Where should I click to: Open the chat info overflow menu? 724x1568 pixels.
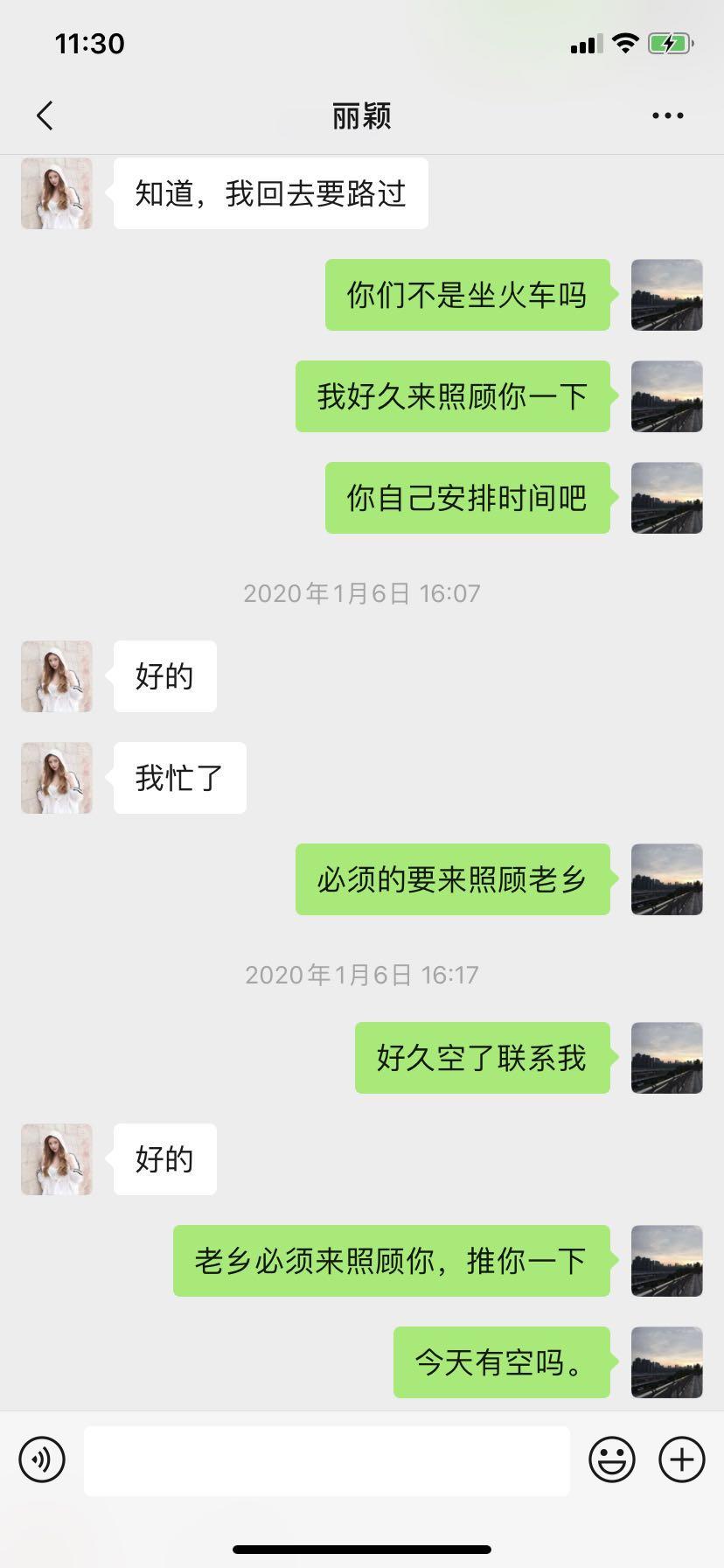click(x=667, y=115)
